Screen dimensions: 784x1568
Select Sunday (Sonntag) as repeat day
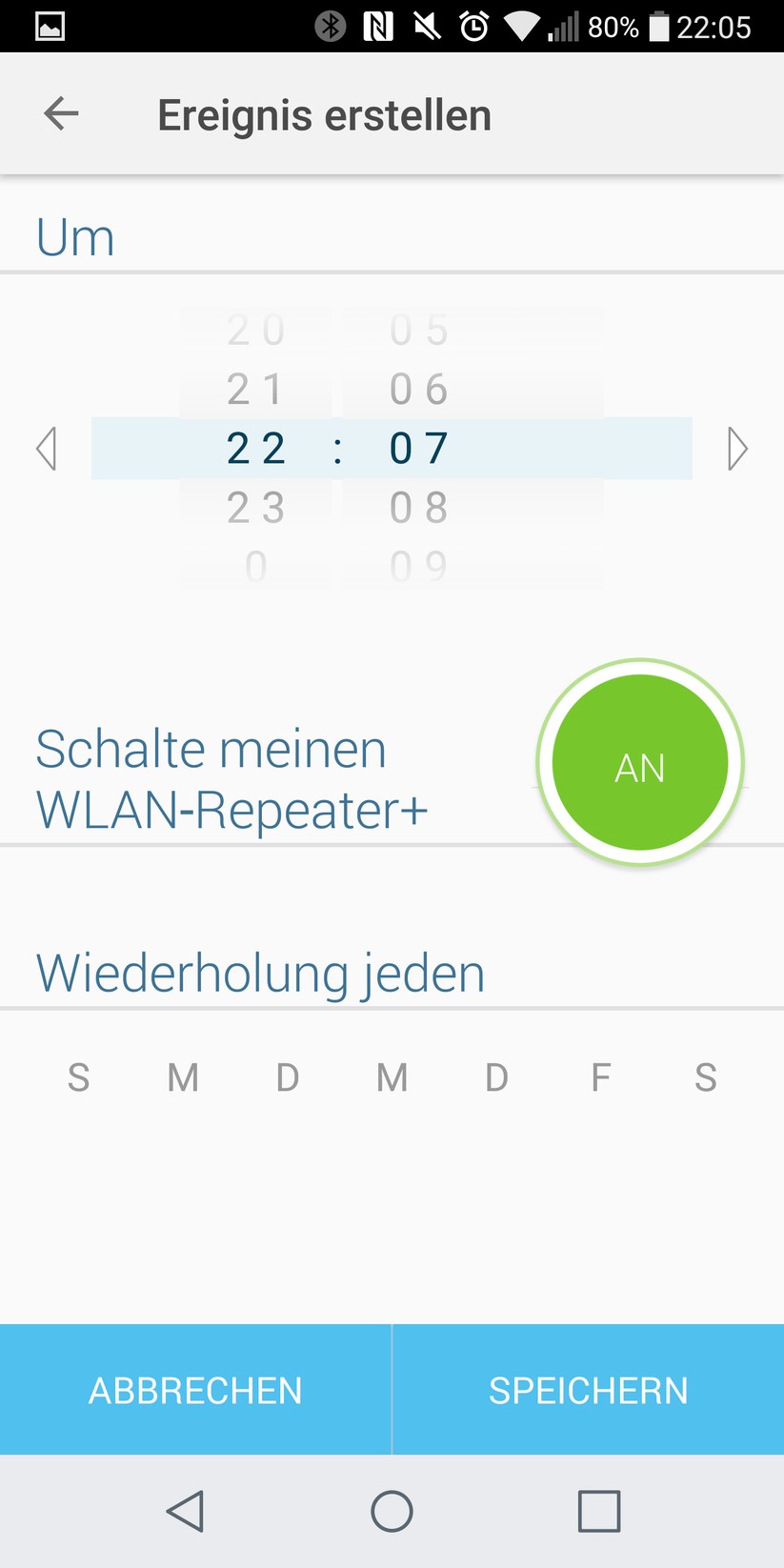[79, 1077]
